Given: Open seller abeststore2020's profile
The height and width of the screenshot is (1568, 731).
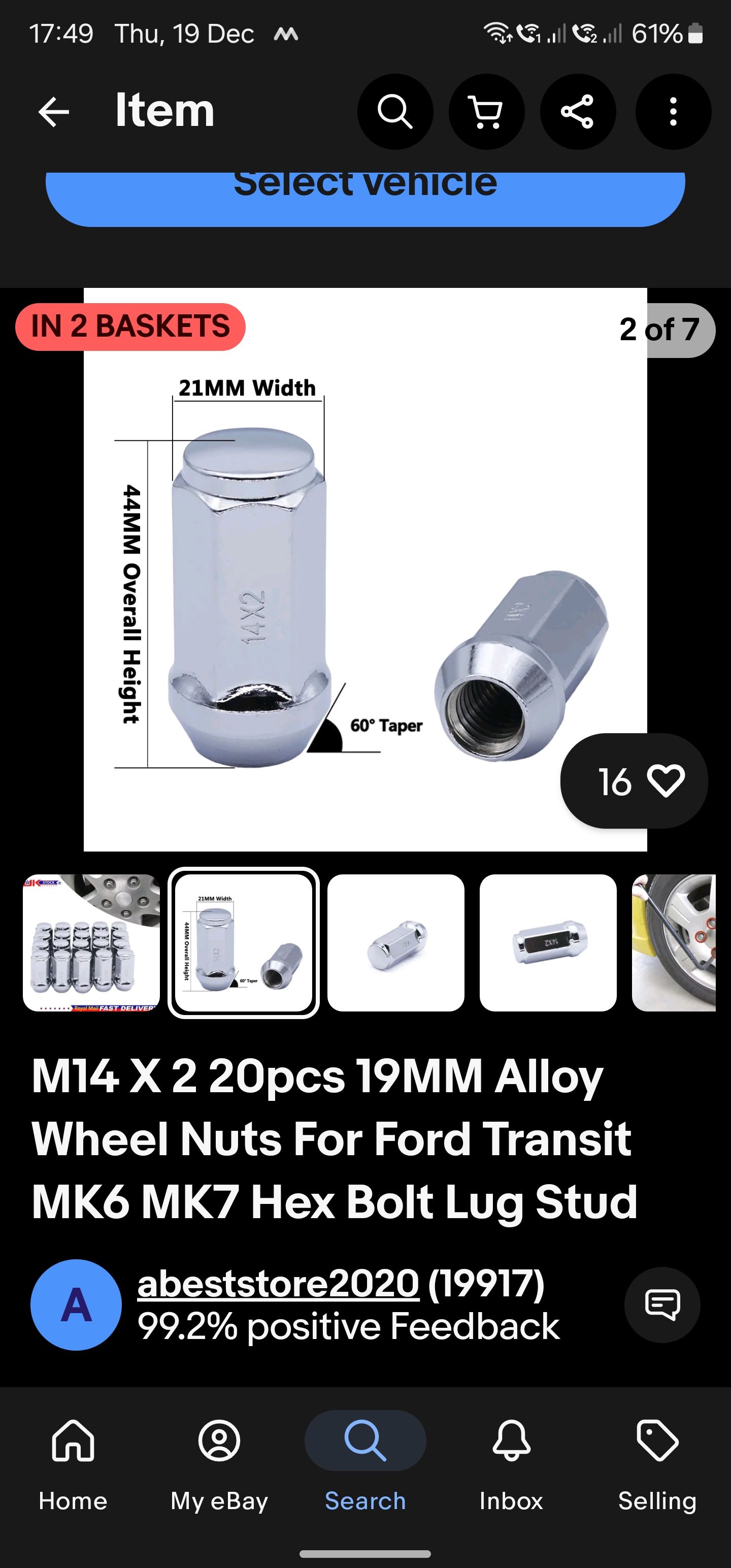Looking at the screenshot, I should [x=278, y=1283].
